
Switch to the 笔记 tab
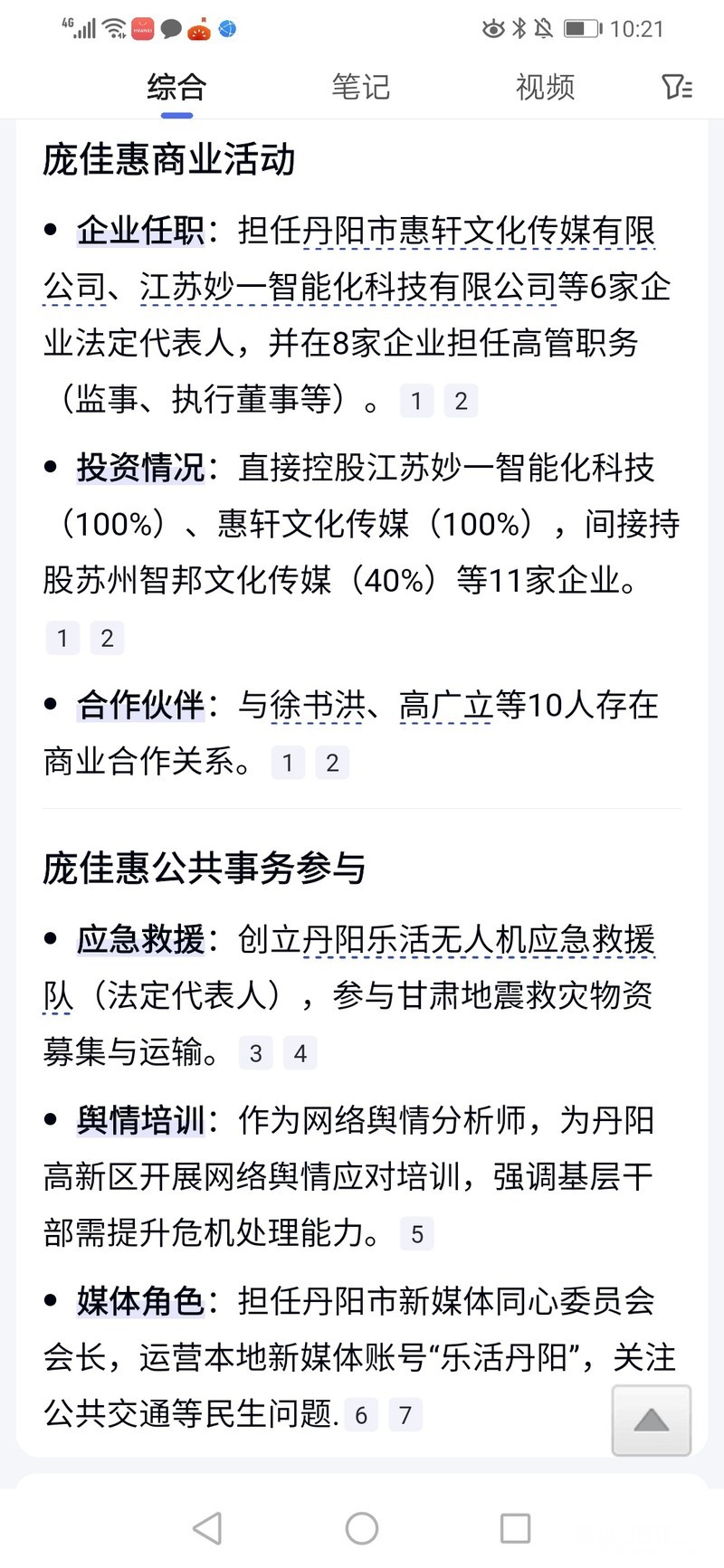click(x=360, y=87)
